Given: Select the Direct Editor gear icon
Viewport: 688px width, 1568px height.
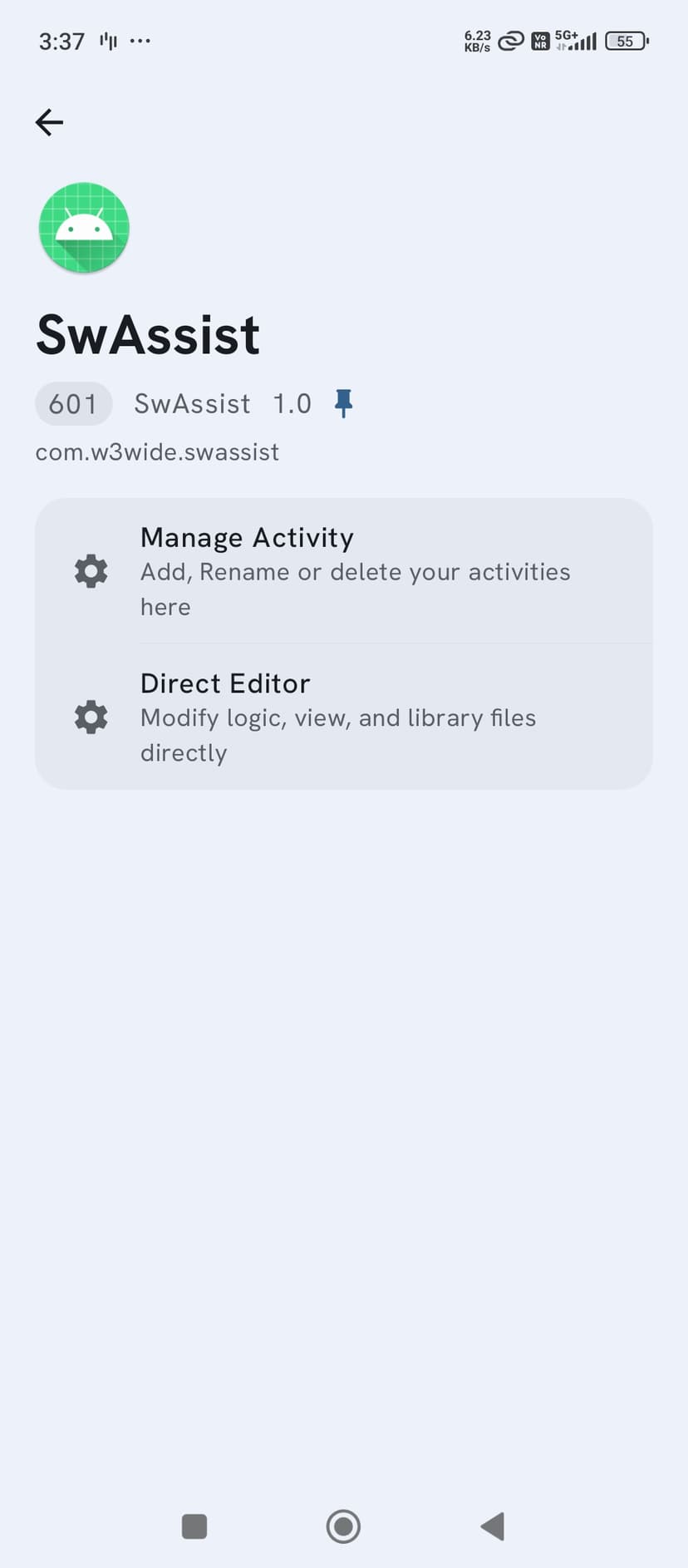Looking at the screenshot, I should pyautogui.click(x=91, y=717).
